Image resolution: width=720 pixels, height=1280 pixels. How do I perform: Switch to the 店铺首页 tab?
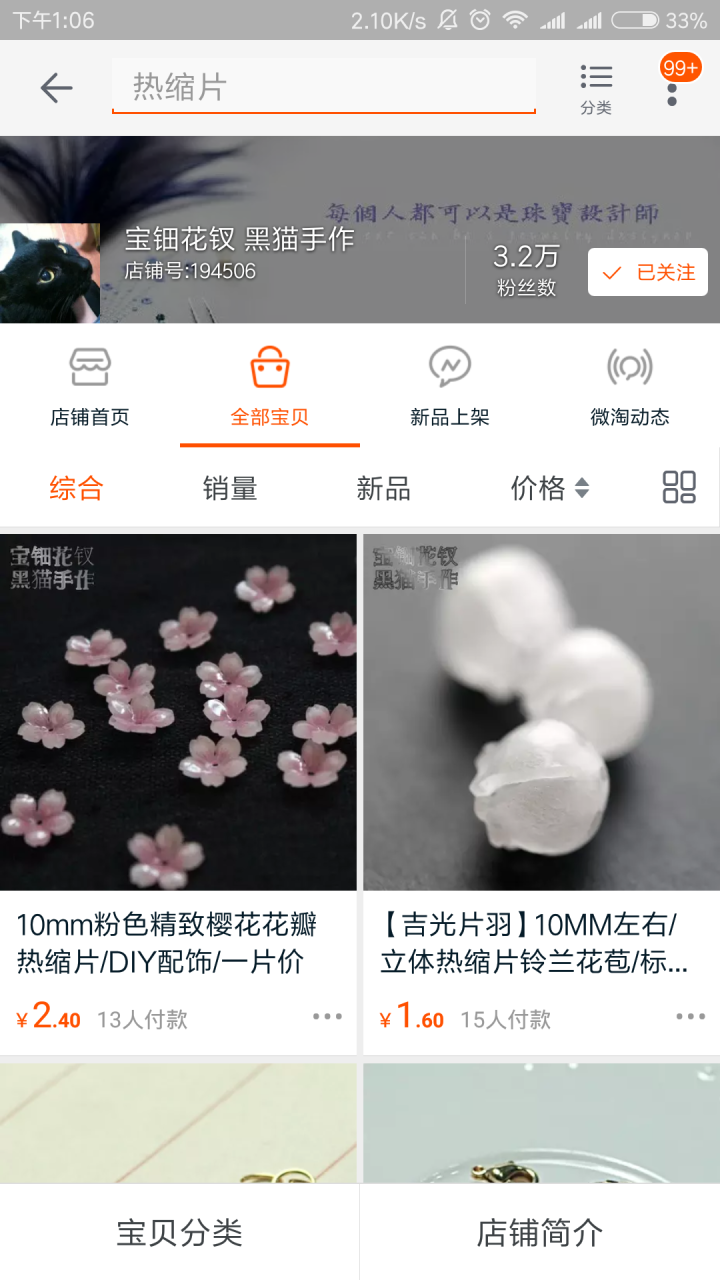pos(90,387)
